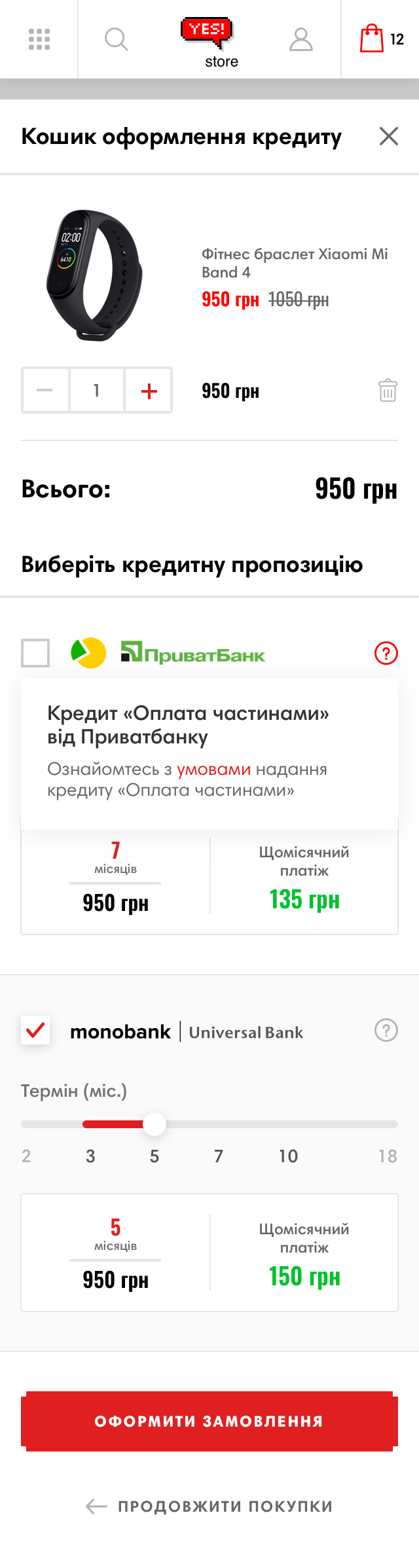This screenshot has height=1568, width=419.
Task: Remove Xiaomi Mi Band 4 from cart
Action: tap(388, 391)
